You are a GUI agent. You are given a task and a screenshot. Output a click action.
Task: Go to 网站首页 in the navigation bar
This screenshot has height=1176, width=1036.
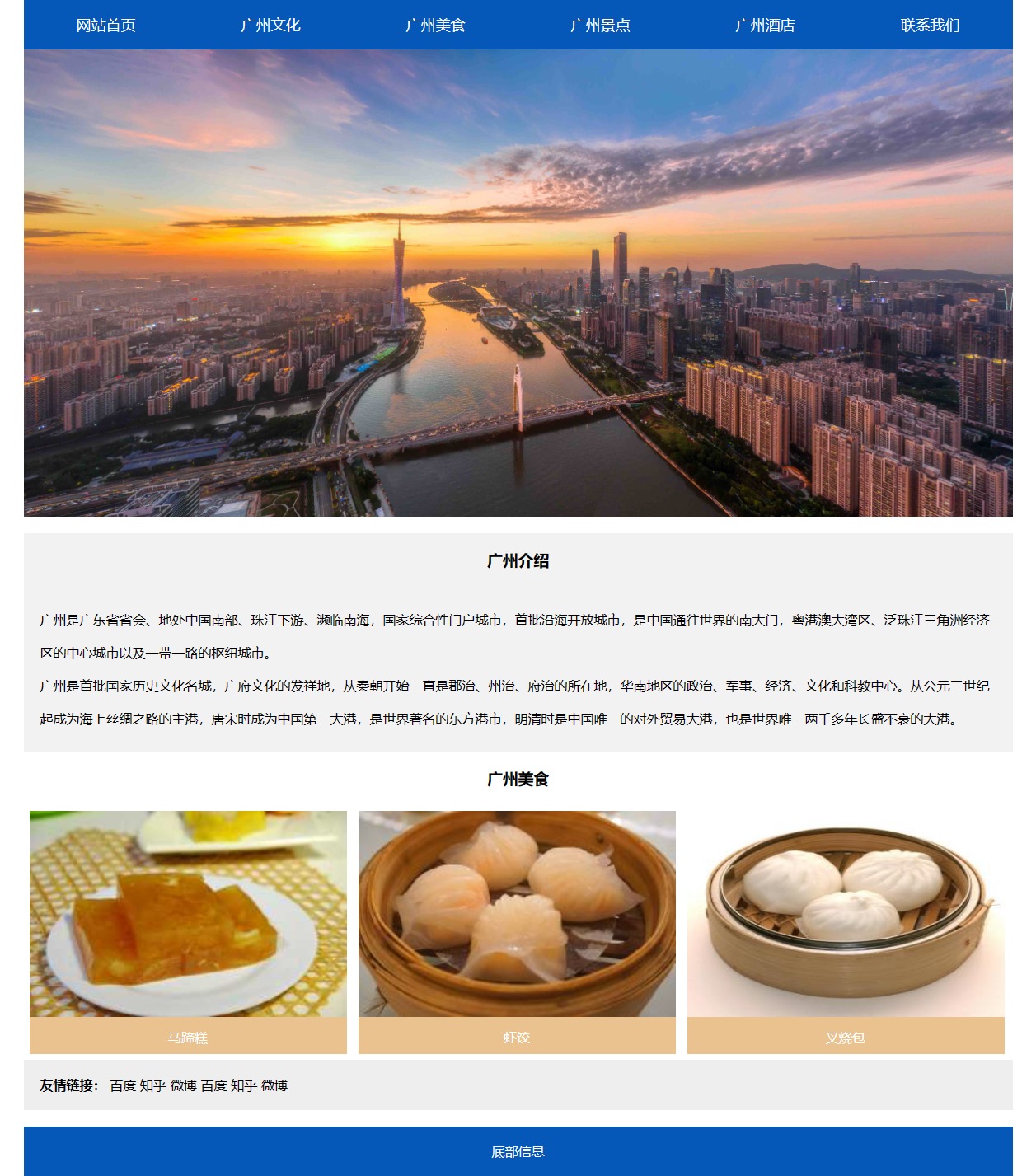pyautogui.click(x=105, y=26)
